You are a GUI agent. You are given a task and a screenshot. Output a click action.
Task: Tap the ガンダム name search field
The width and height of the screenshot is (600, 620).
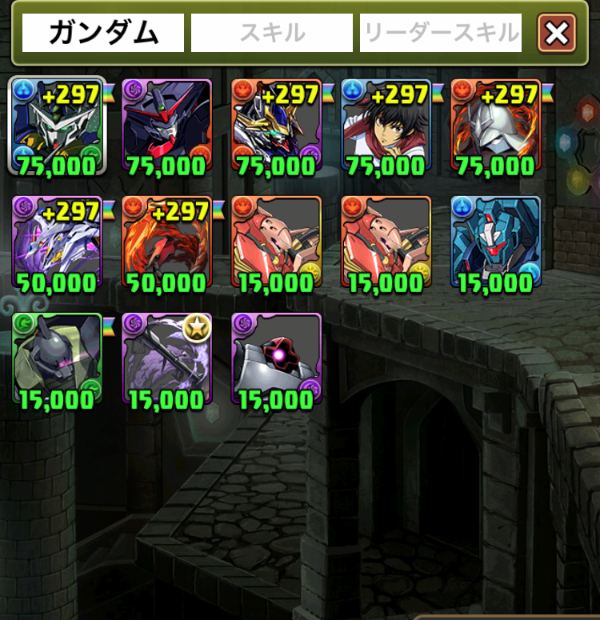[104, 33]
